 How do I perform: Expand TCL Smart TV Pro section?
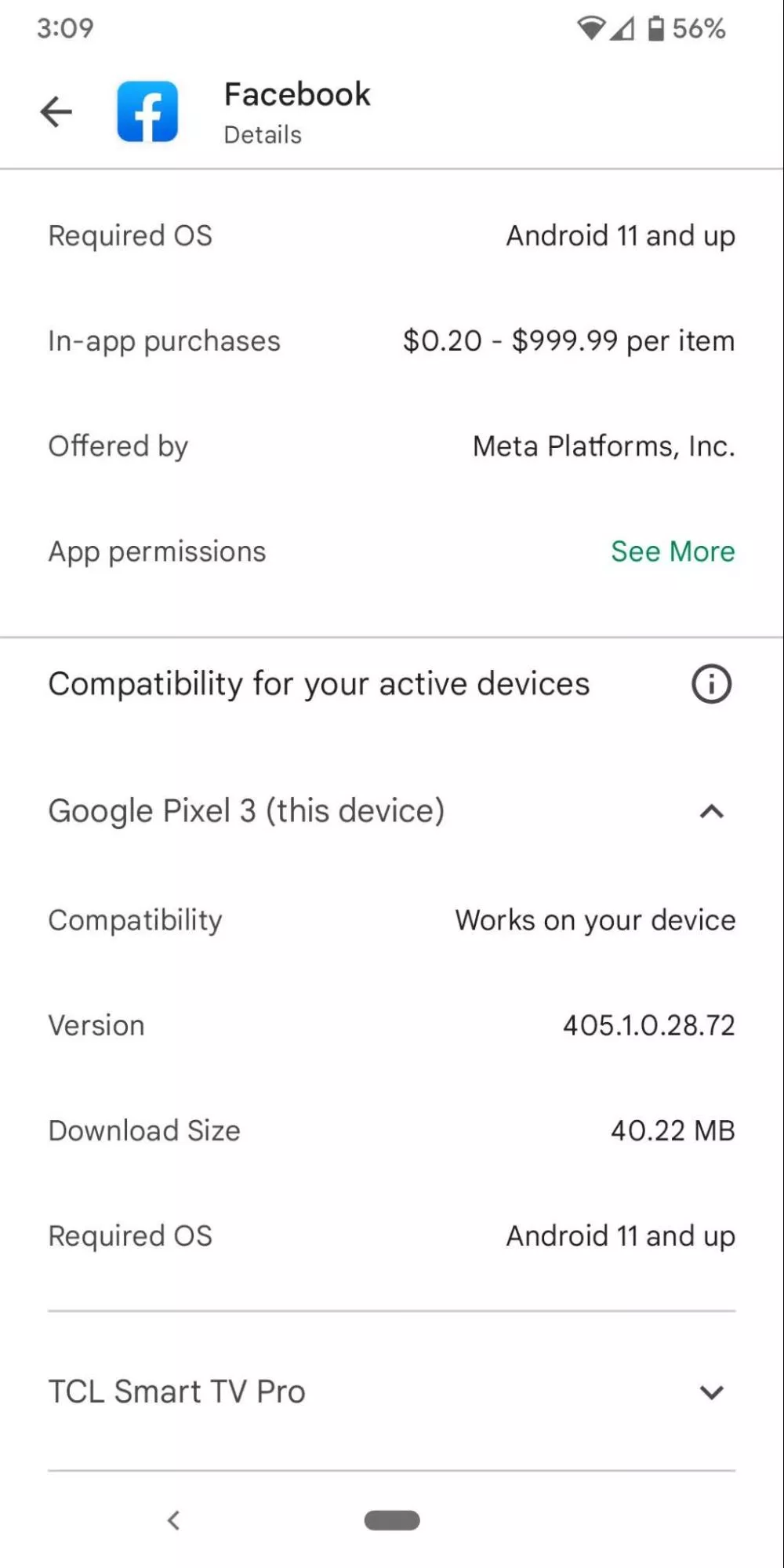pos(711,1392)
